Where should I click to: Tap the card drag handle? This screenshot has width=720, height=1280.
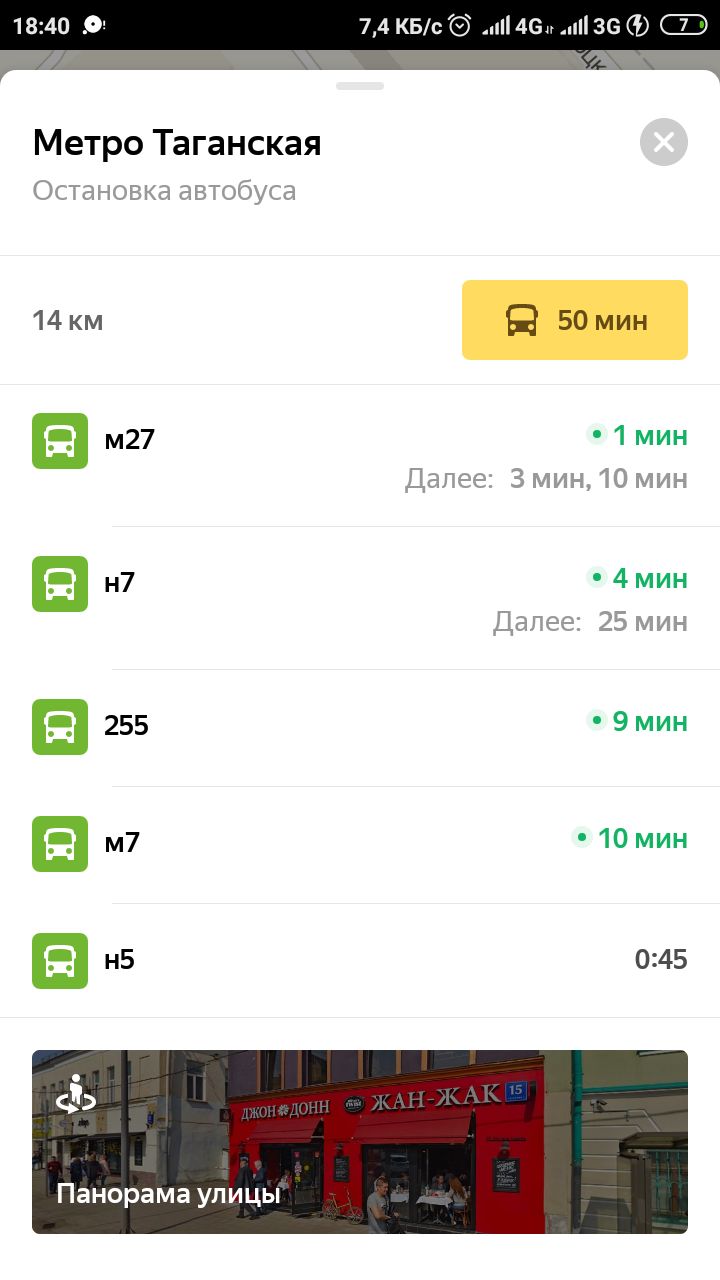[x=360, y=86]
